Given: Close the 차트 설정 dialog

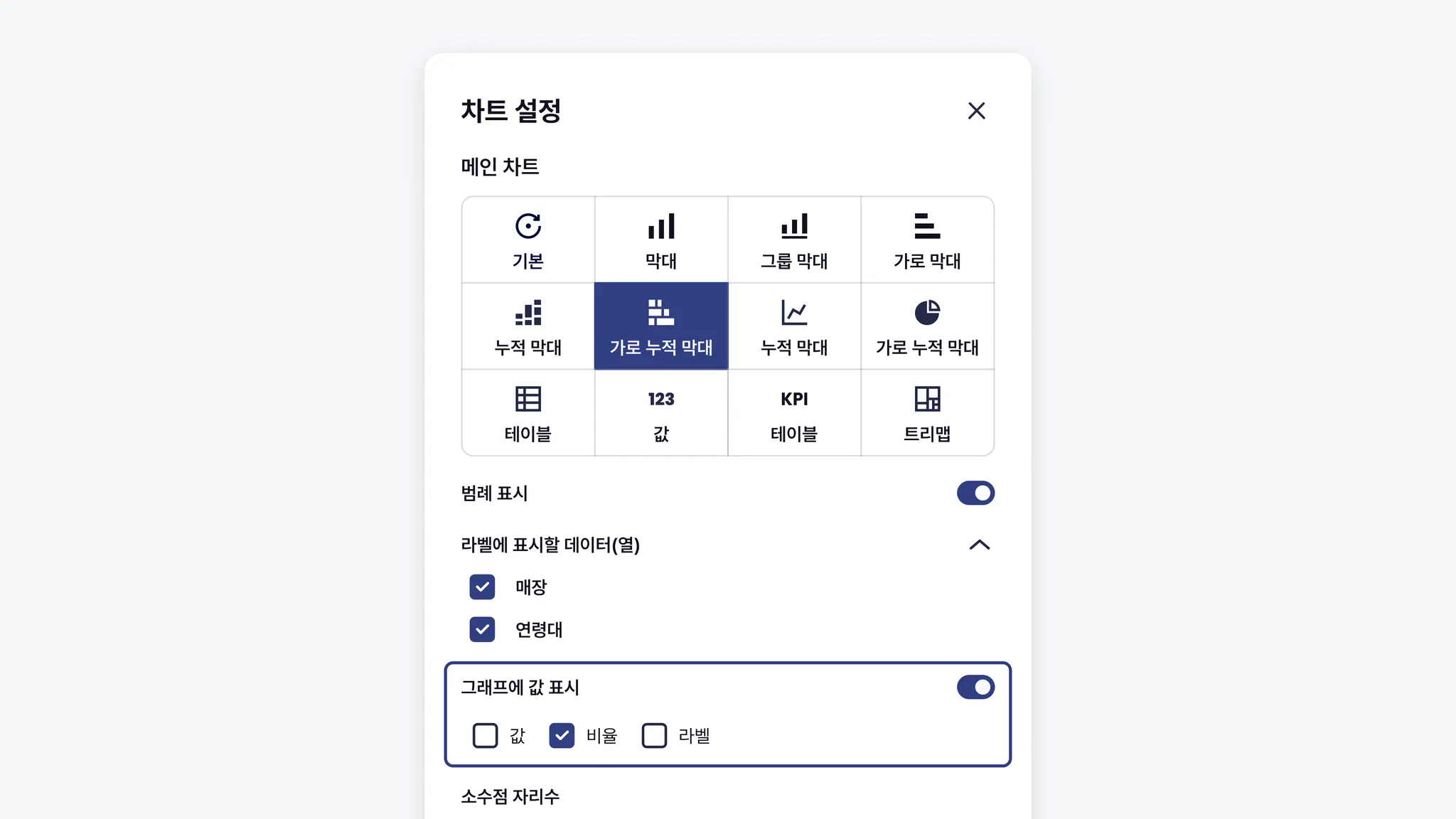Looking at the screenshot, I should coord(976,111).
